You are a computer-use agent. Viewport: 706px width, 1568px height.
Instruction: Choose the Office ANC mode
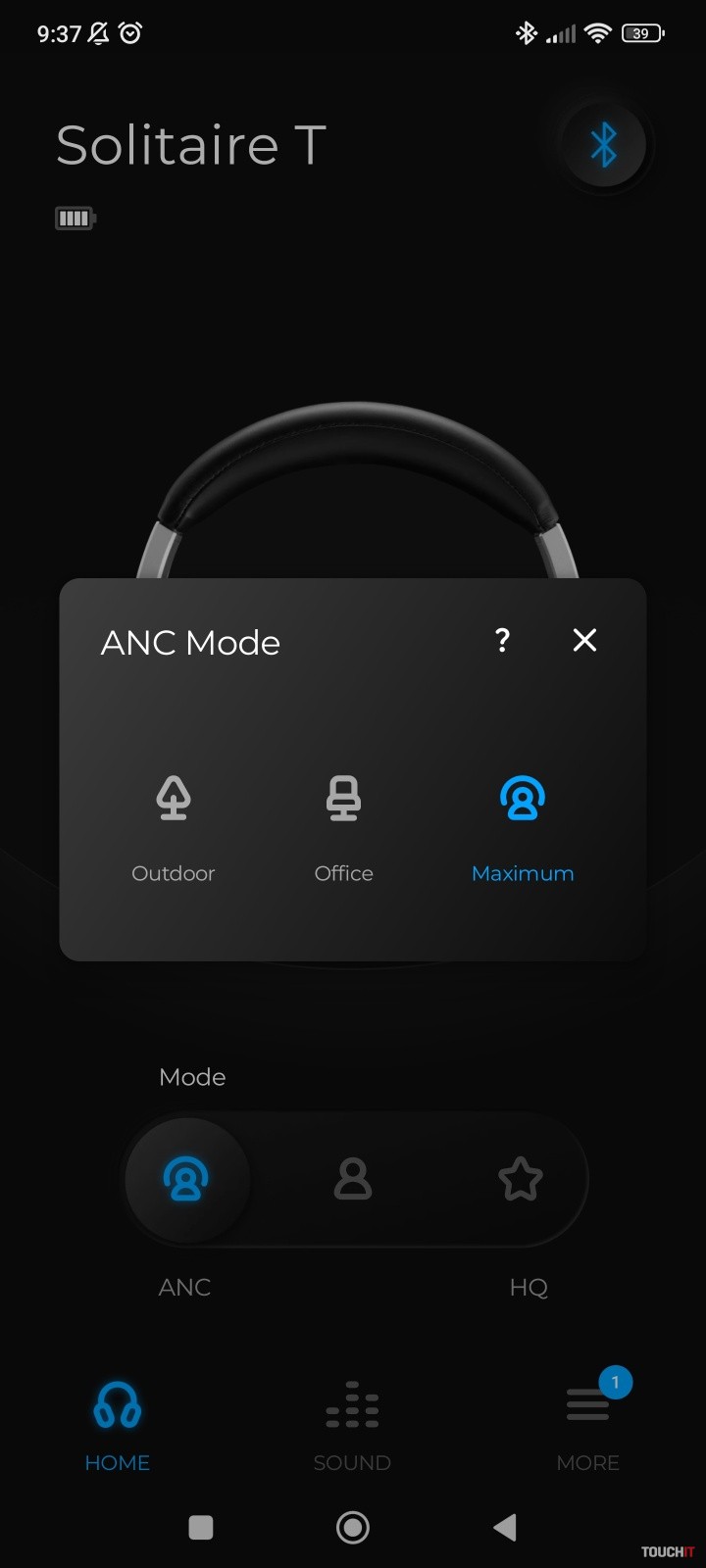(x=343, y=823)
